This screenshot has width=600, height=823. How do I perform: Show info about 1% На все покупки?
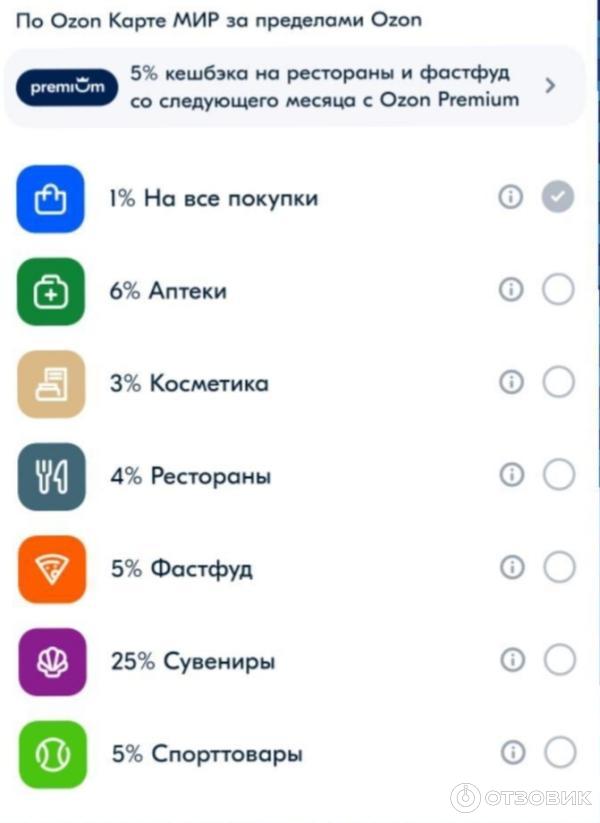pyautogui.click(x=511, y=198)
